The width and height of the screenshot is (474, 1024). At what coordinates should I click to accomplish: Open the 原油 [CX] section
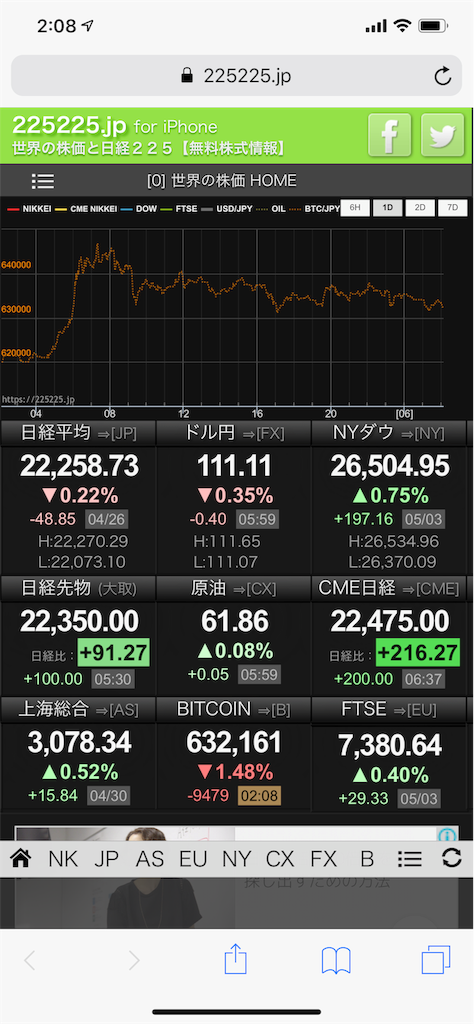coord(234,588)
